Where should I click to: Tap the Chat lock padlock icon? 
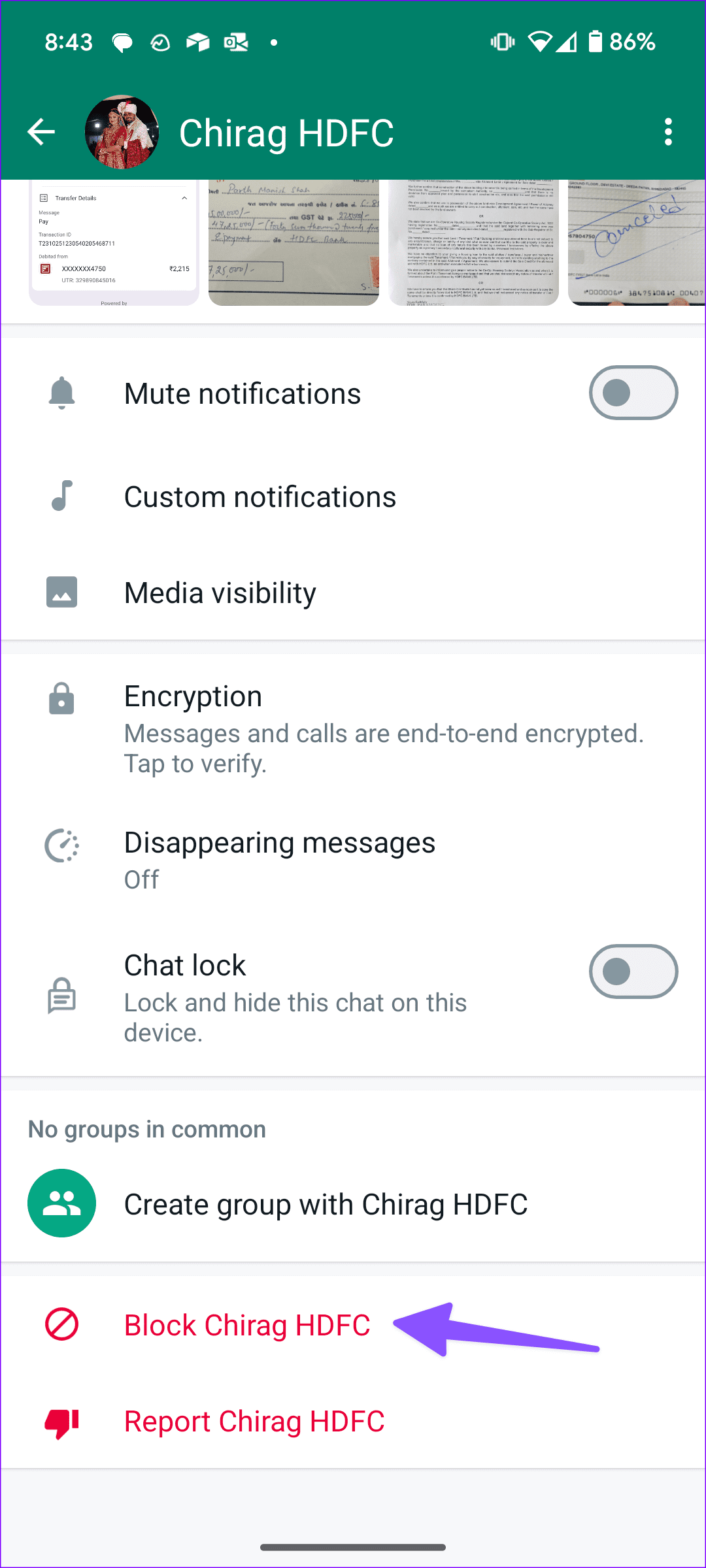tap(62, 994)
